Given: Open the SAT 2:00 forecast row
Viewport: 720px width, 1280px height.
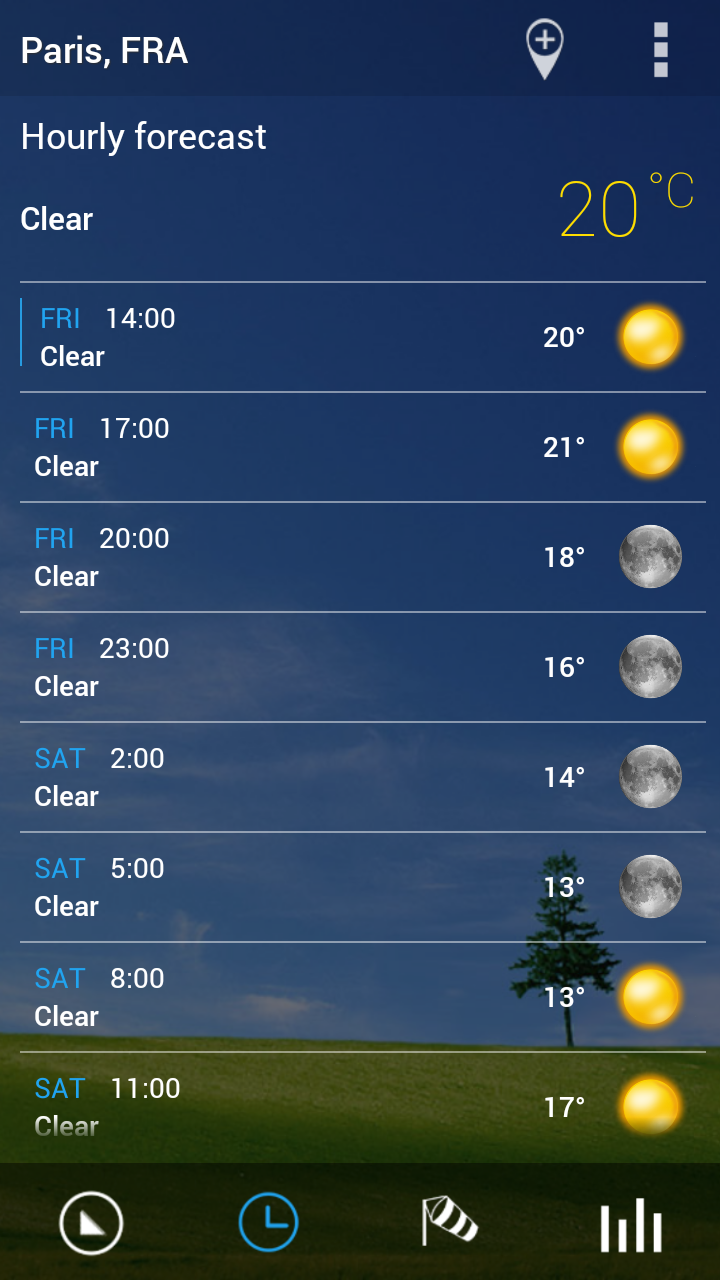Looking at the screenshot, I should [x=360, y=777].
